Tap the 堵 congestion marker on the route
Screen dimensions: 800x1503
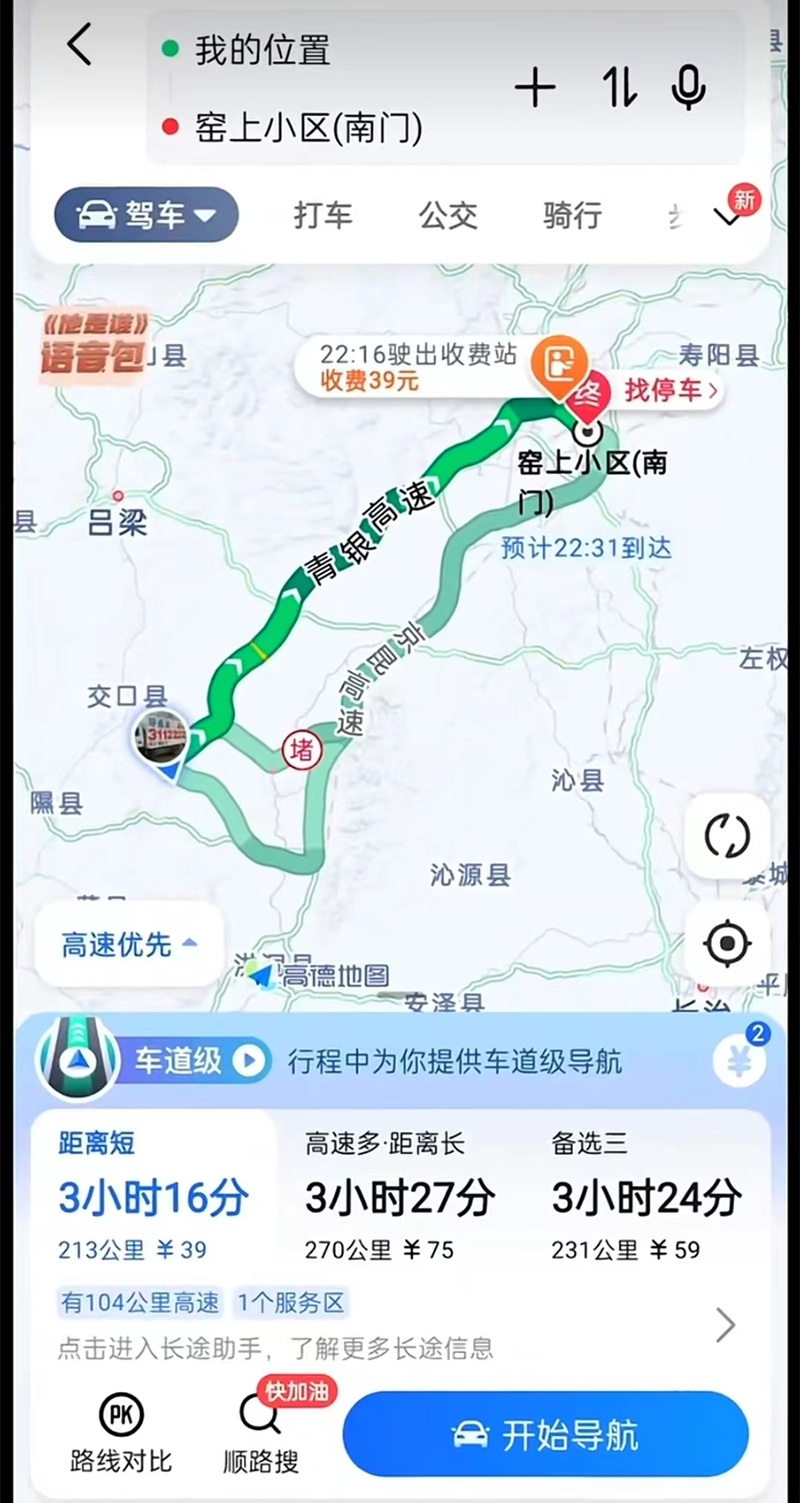pos(302,751)
